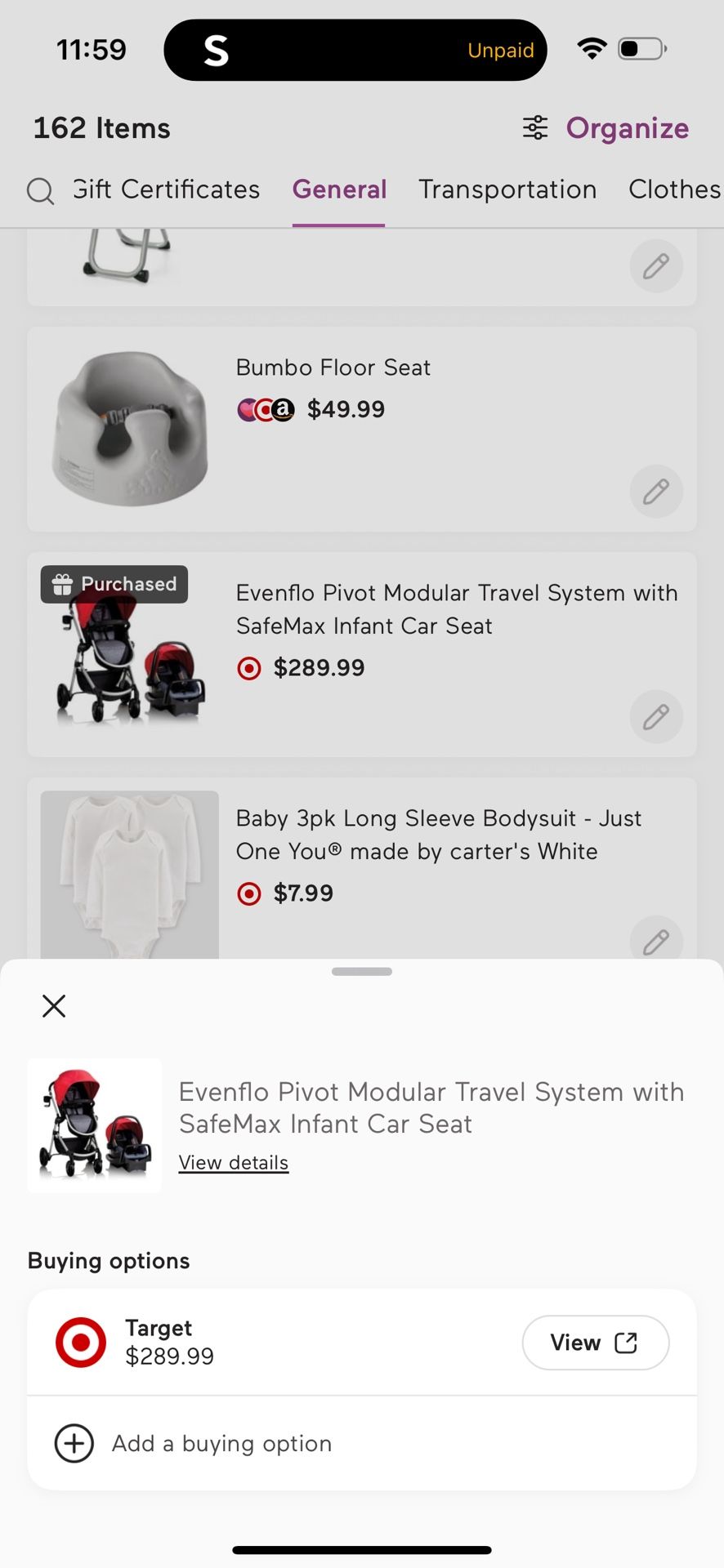This screenshot has width=724, height=1568.
Task: Select the General tab
Action: (x=339, y=189)
